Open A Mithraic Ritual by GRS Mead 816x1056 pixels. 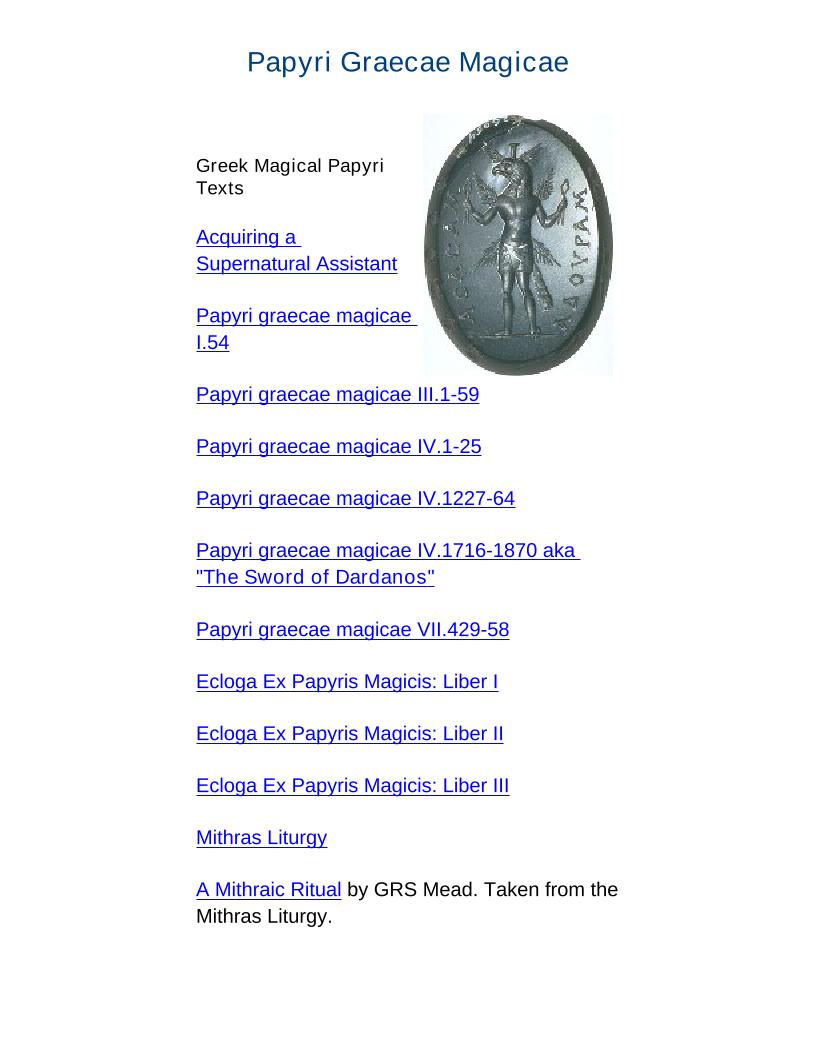point(268,890)
